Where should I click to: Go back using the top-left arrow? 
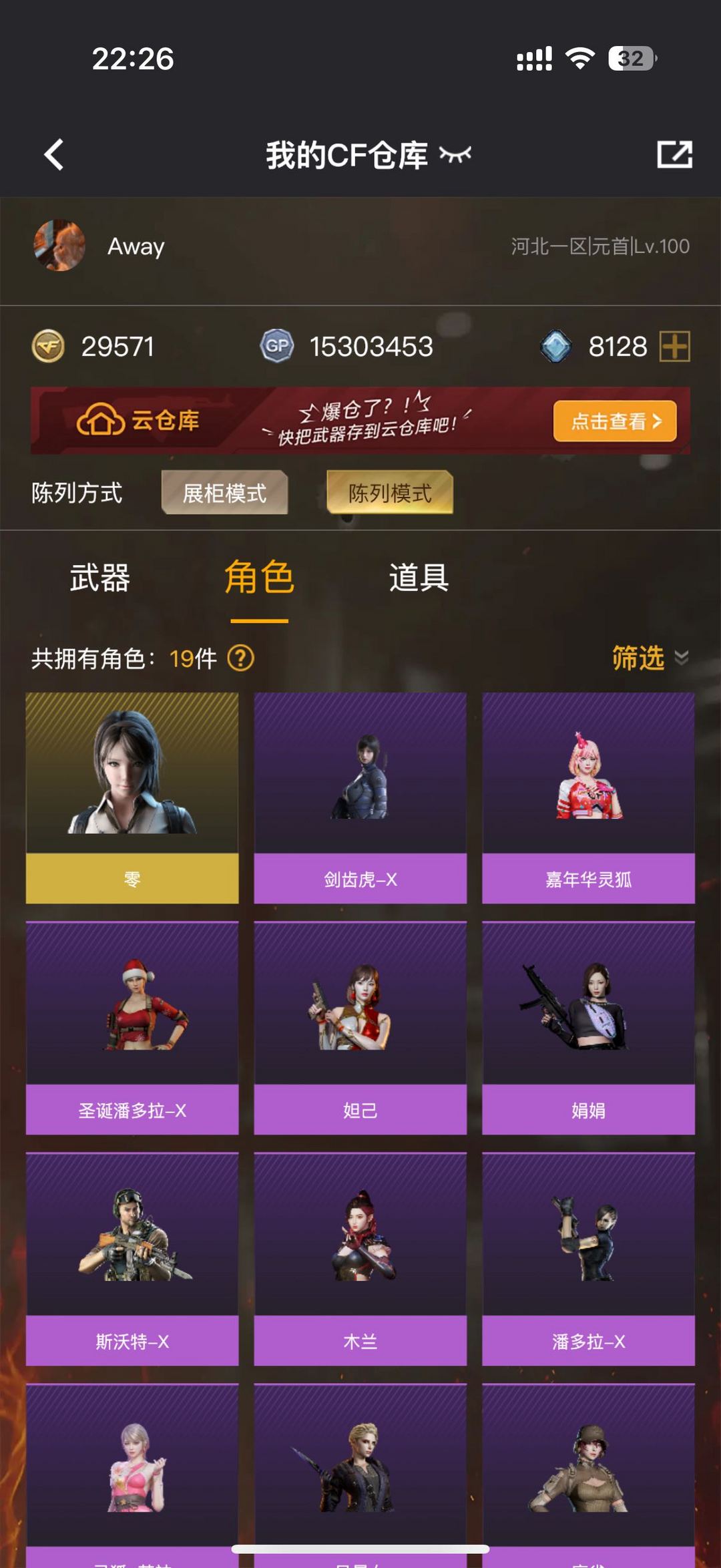point(54,155)
